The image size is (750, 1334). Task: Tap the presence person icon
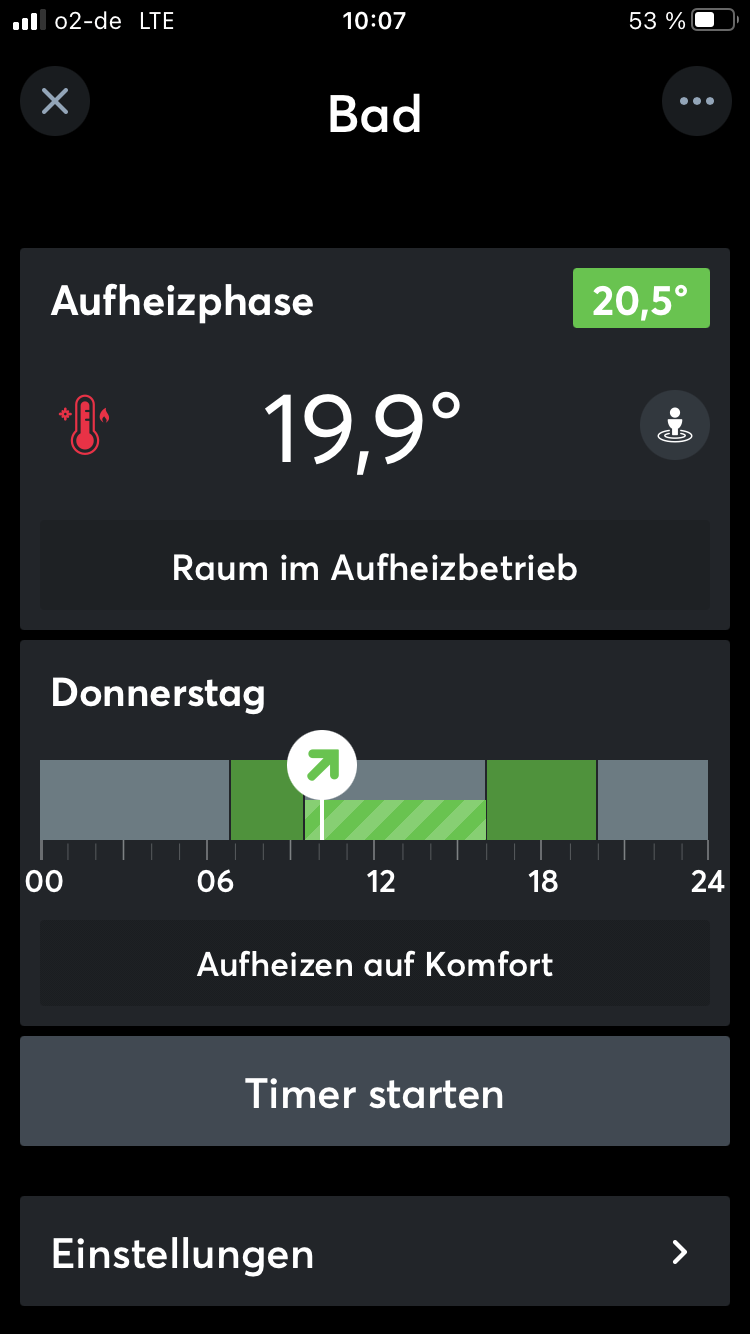pos(675,425)
